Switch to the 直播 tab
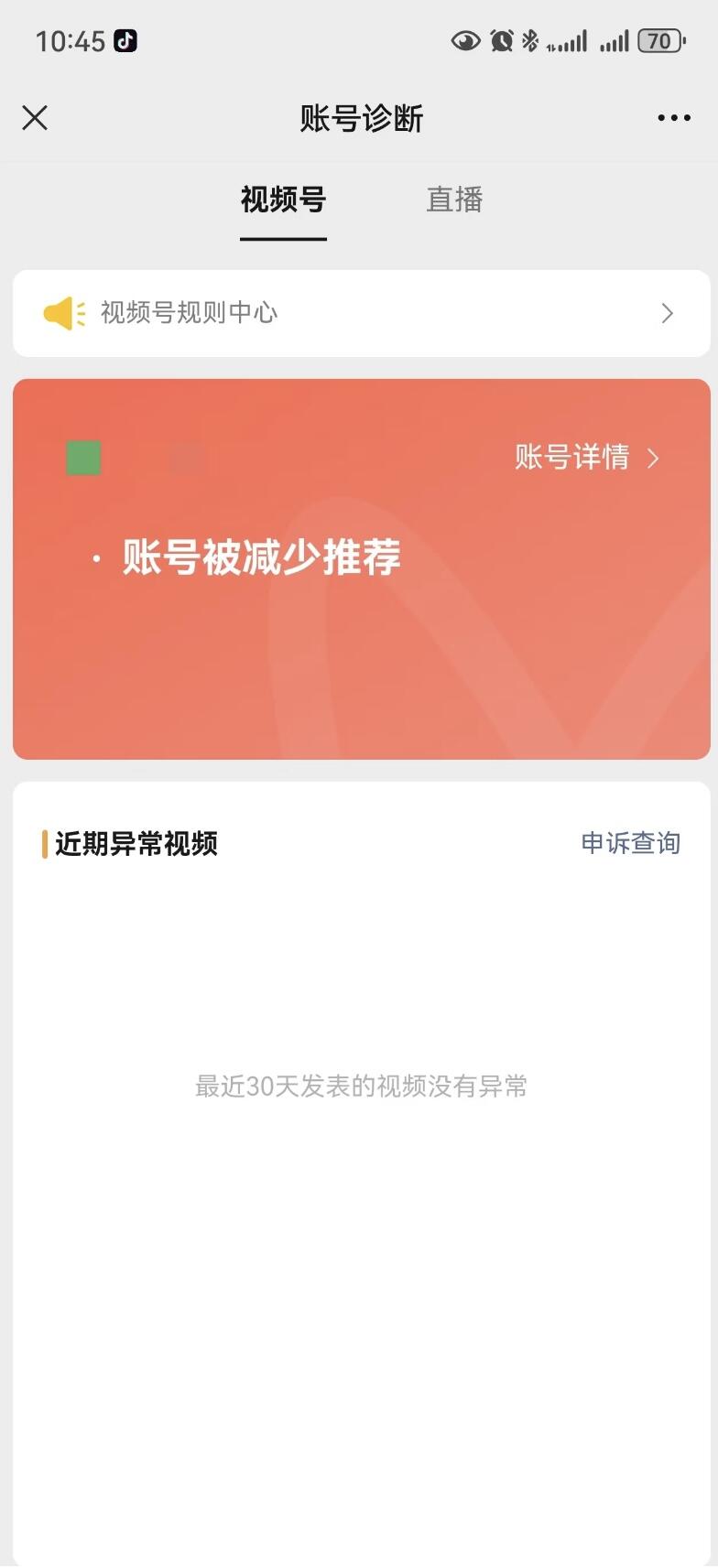The height and width of the screenshot is (1568, 718). (454, 200)
